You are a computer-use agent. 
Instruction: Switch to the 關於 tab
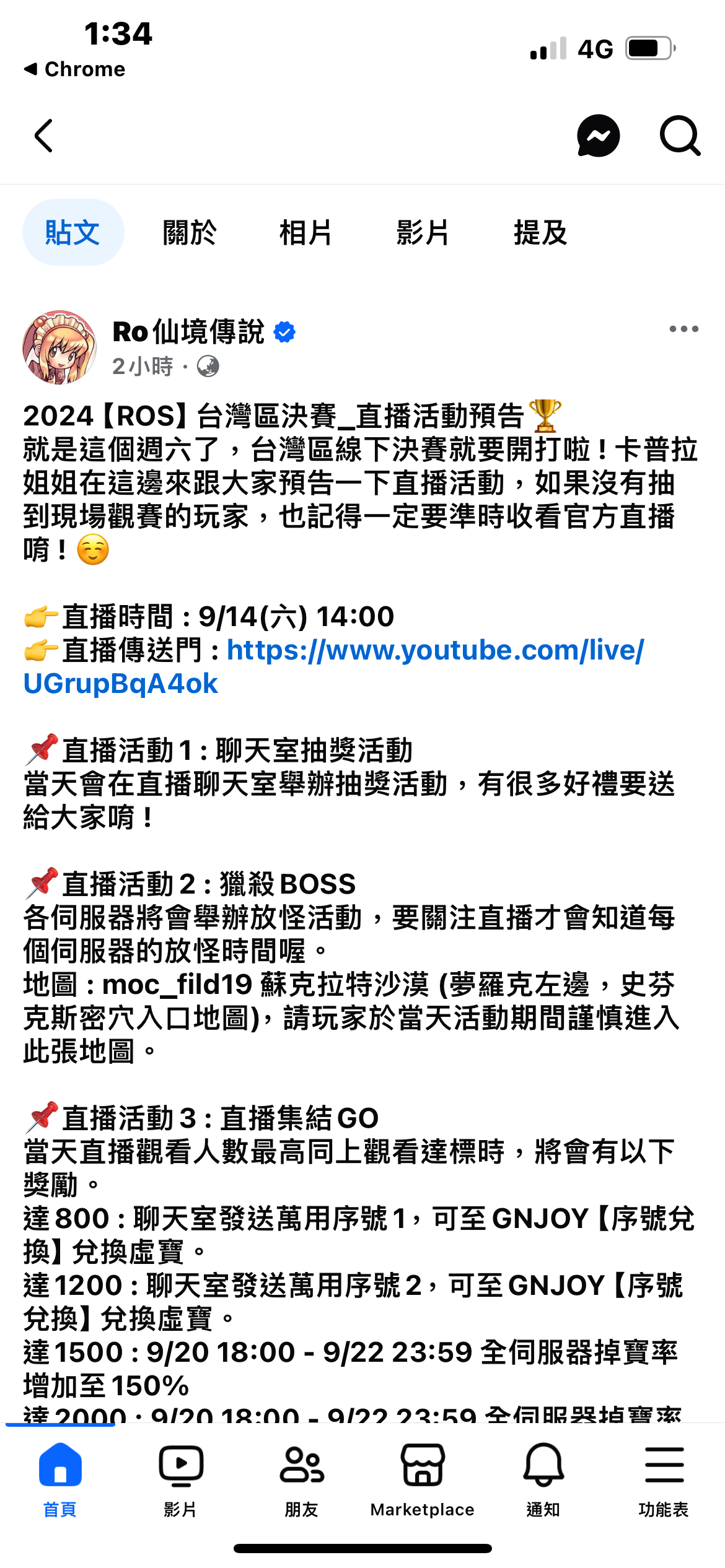coord(190,233)
